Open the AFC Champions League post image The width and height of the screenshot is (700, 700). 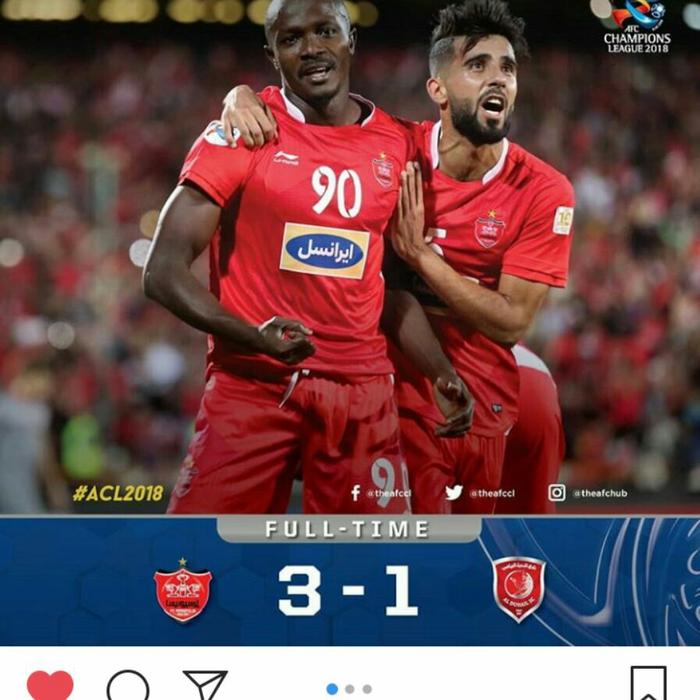(350, 320)
